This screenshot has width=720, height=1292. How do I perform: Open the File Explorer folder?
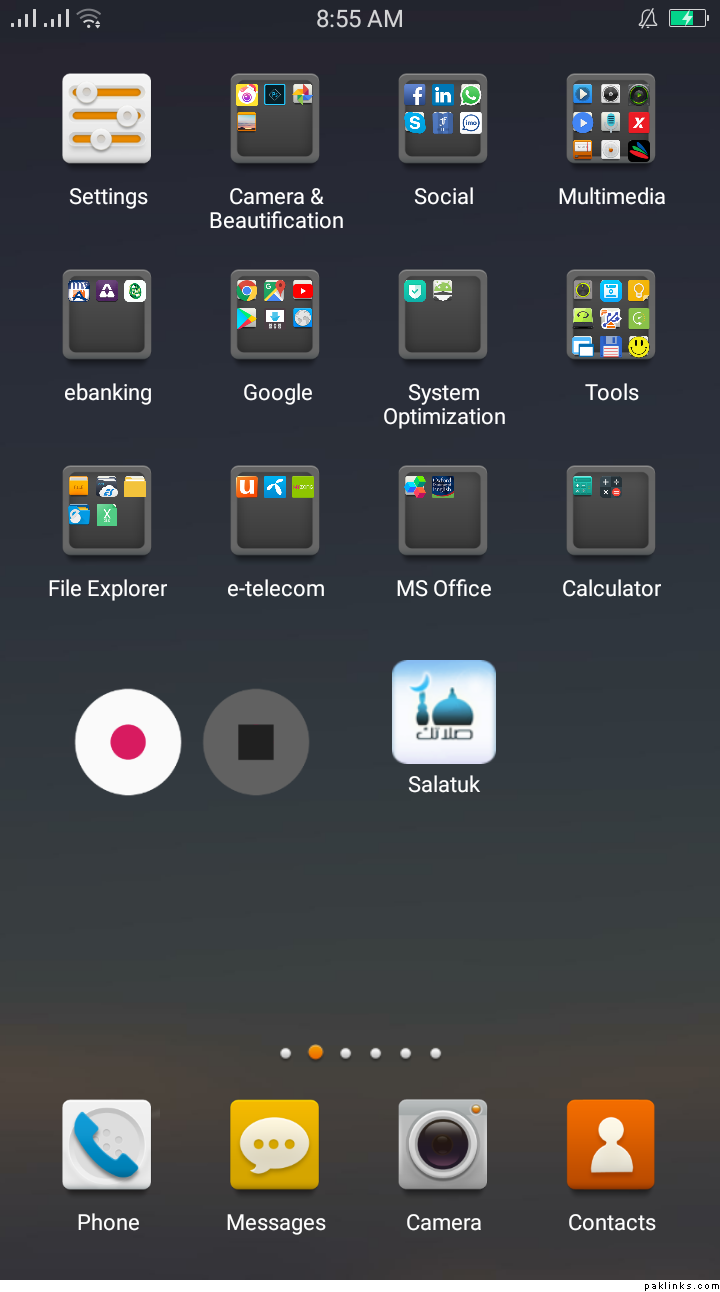click(107, 511)
